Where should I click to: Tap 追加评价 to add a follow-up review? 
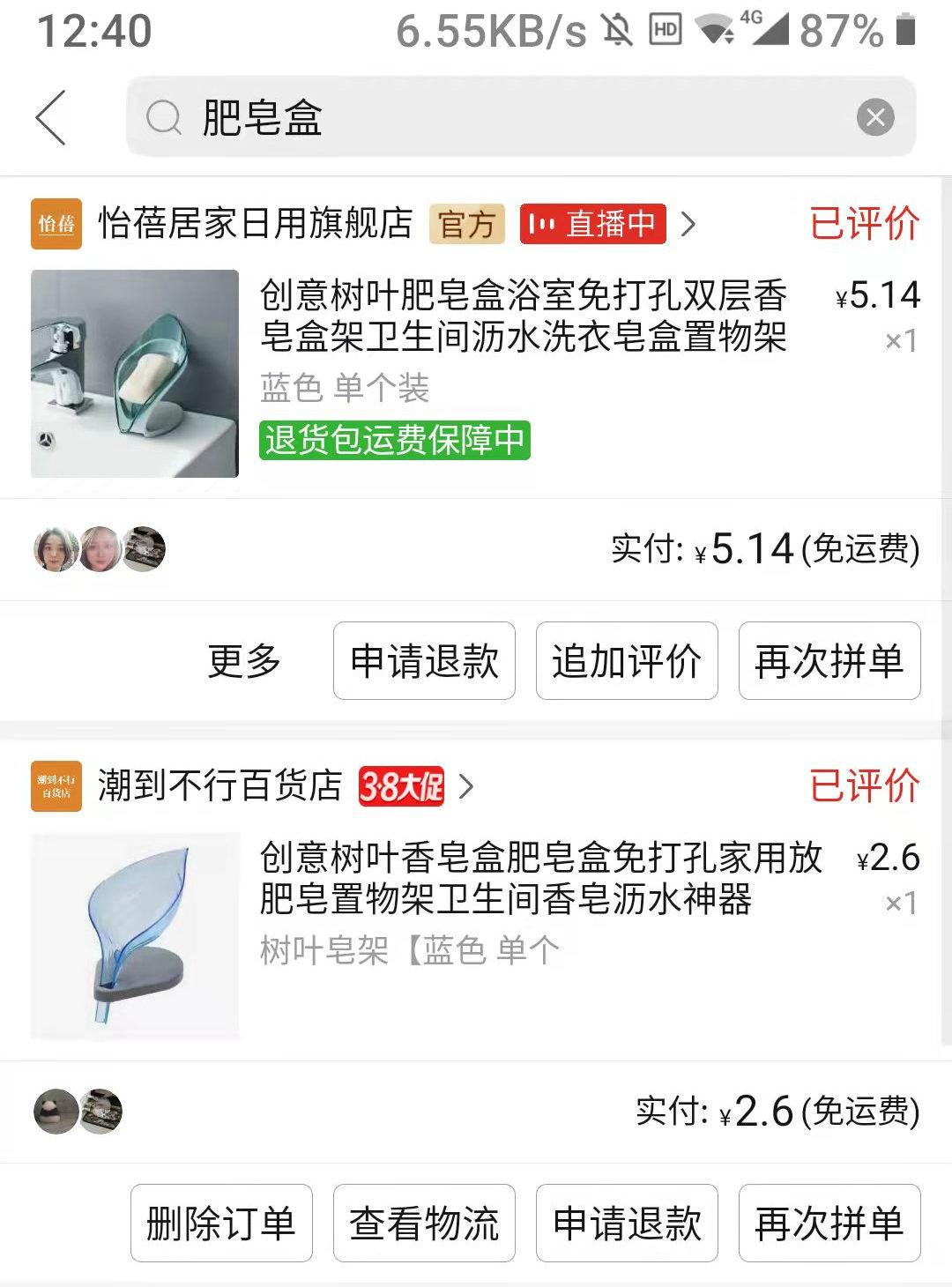pyautogui.click(x=627, y=661)
